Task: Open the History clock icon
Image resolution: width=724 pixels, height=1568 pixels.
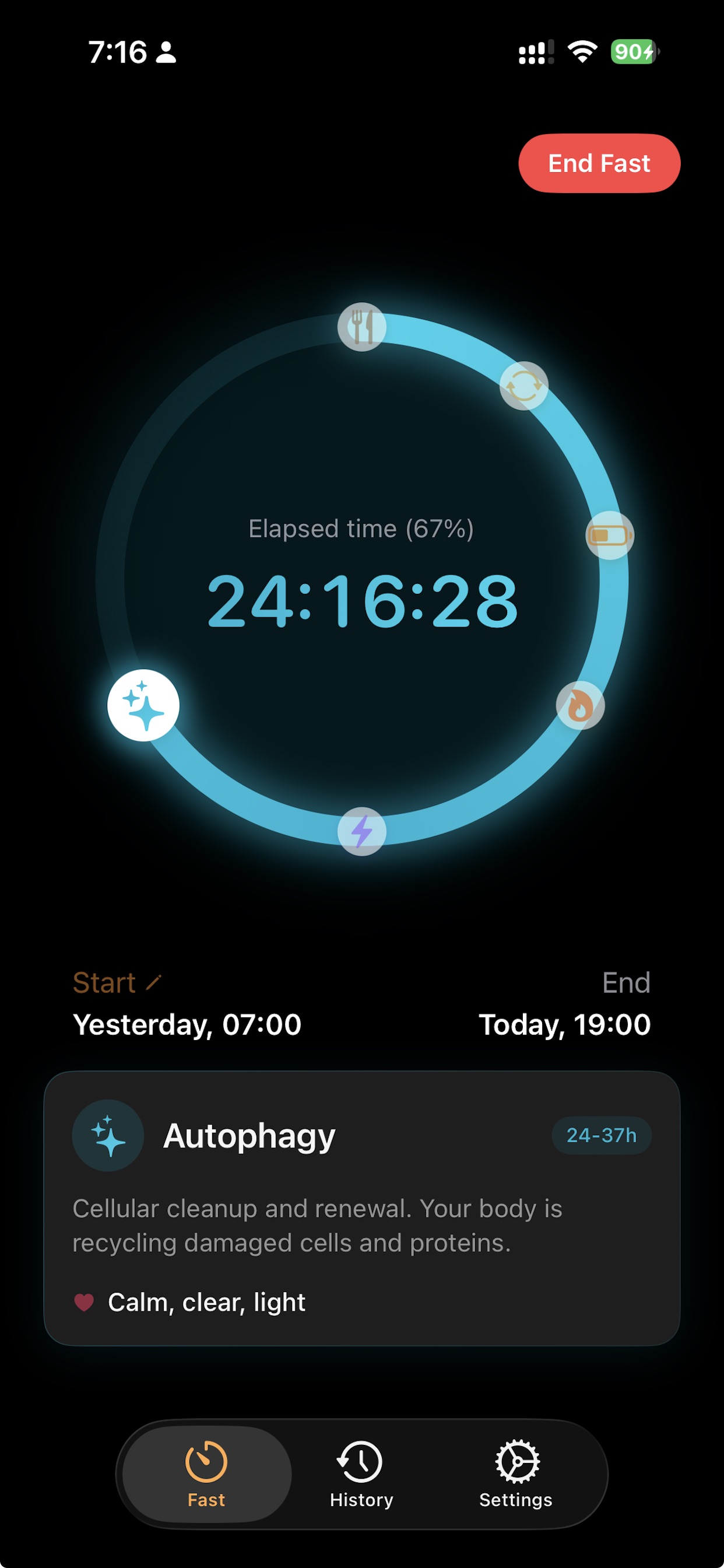Action: coord(360,1459)
